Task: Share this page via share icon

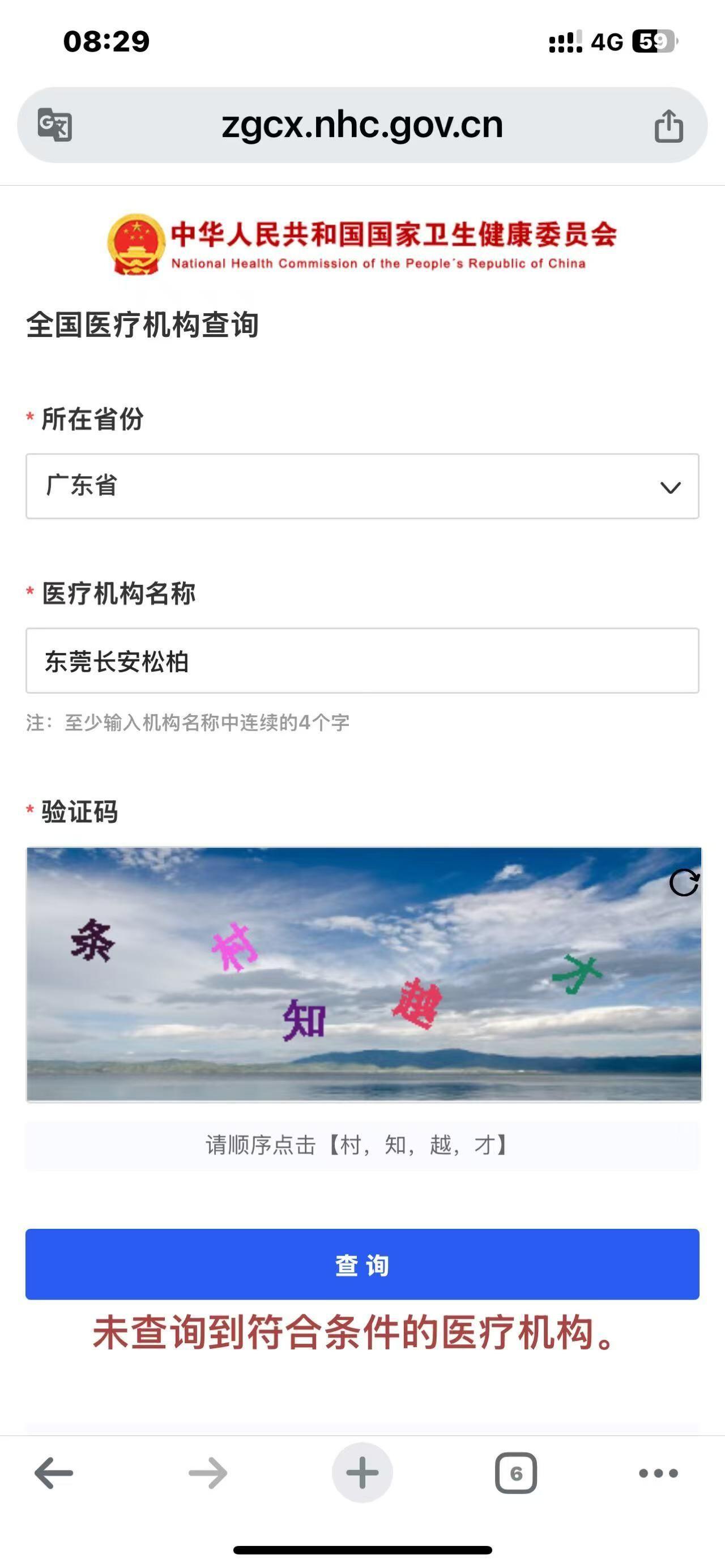Action: tap(668, 126)
